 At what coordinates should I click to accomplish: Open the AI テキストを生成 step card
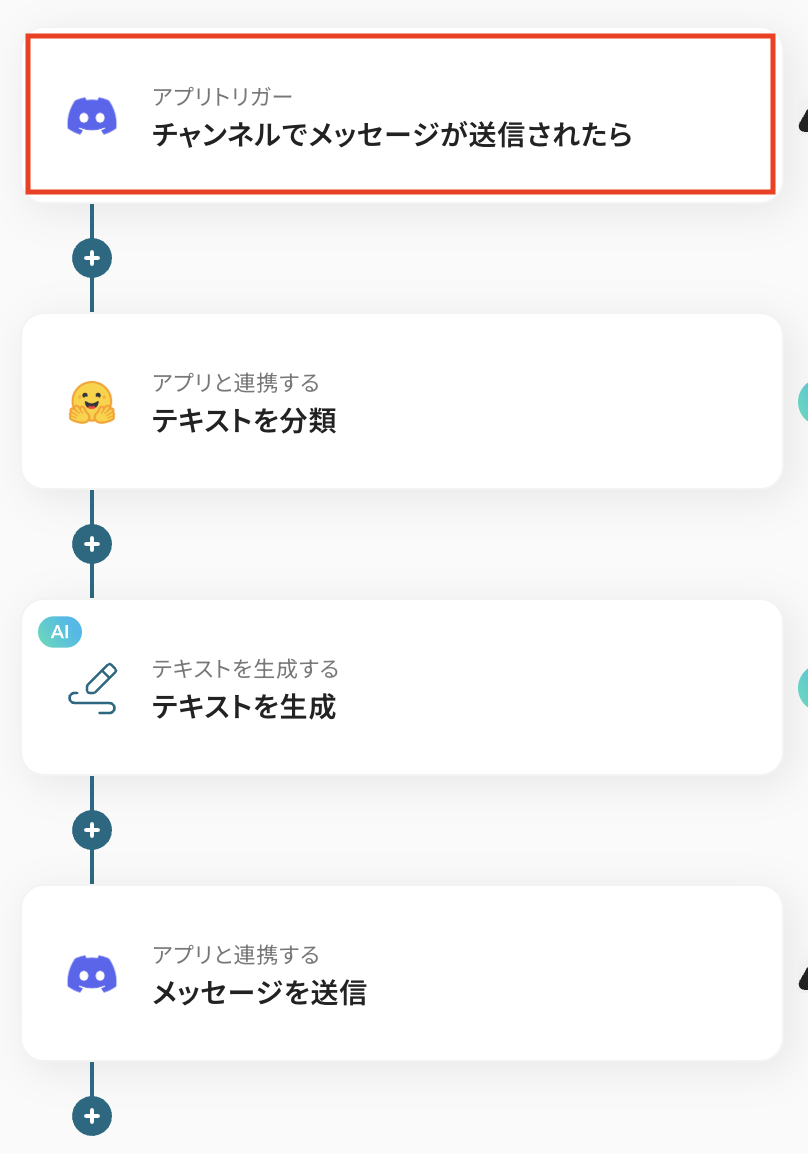pyautogui.click(x=400, y=687)
